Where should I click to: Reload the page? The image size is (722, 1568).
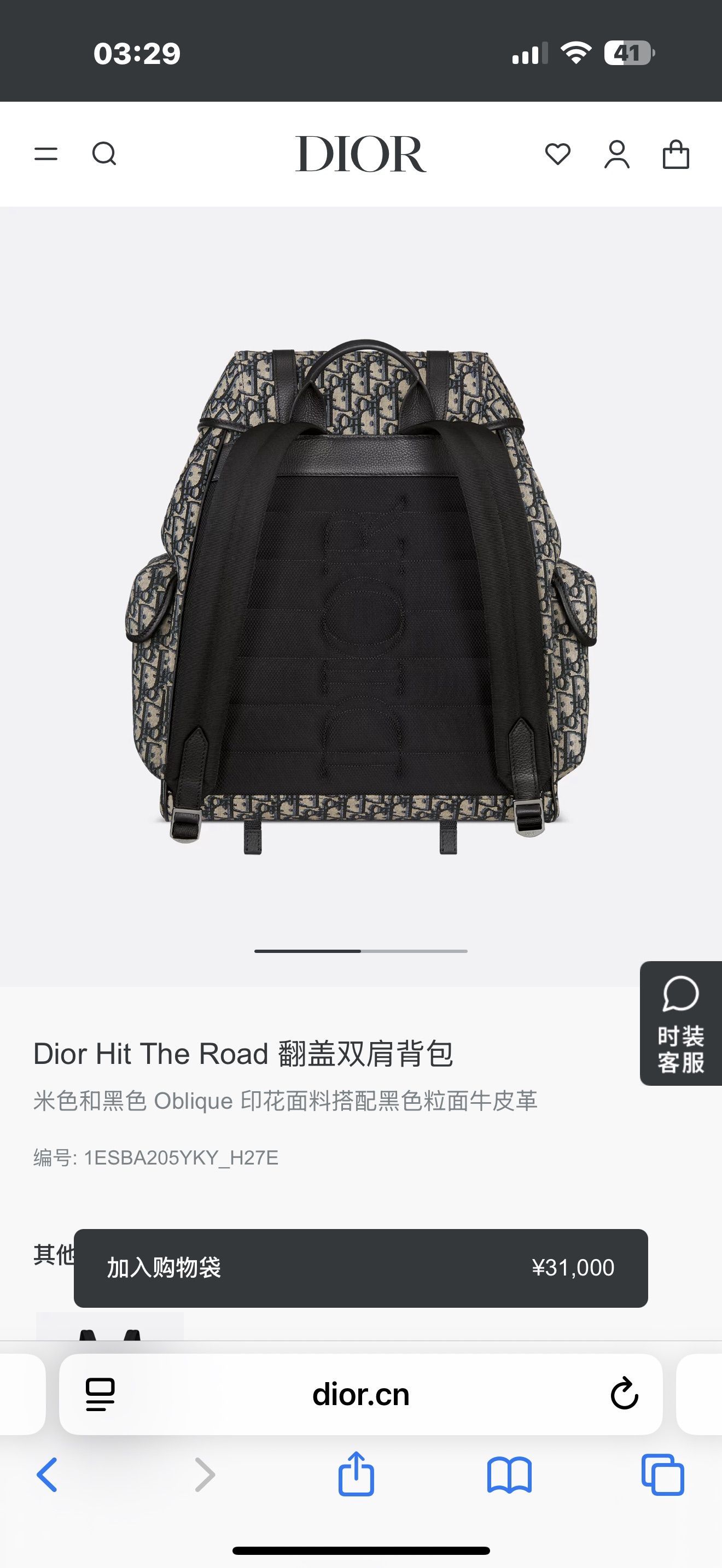pyautogui.click(x=624, y=1394)
